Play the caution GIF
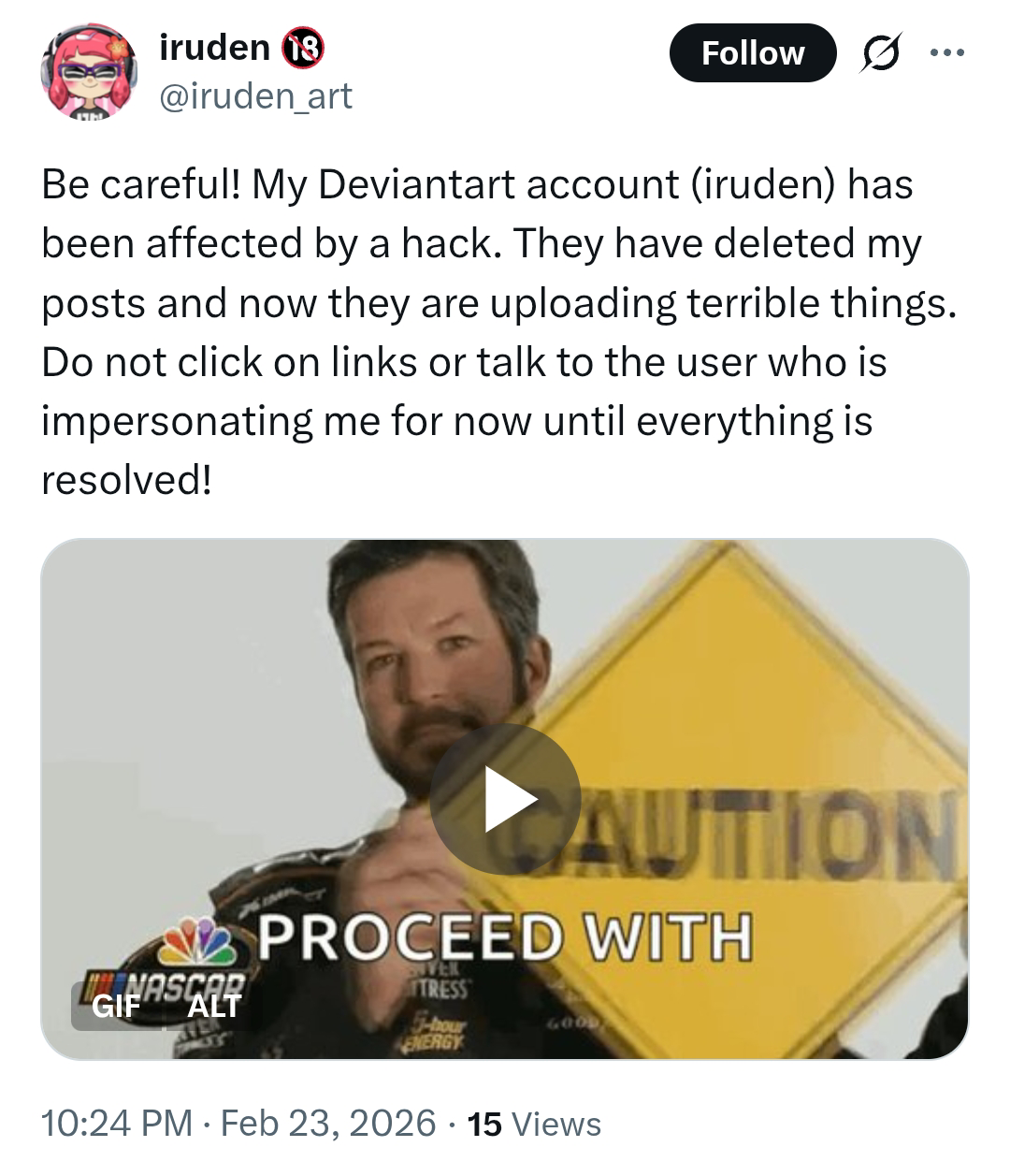 506,798
